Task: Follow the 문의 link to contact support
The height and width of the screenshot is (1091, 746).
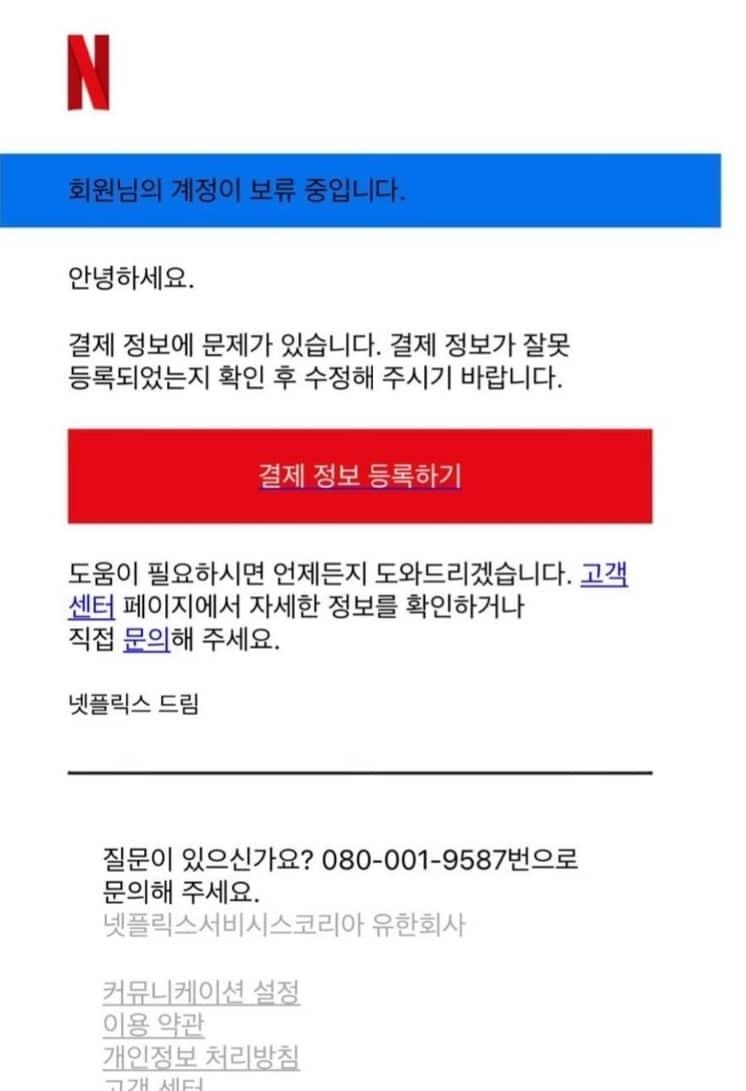Action: point(145,639)
